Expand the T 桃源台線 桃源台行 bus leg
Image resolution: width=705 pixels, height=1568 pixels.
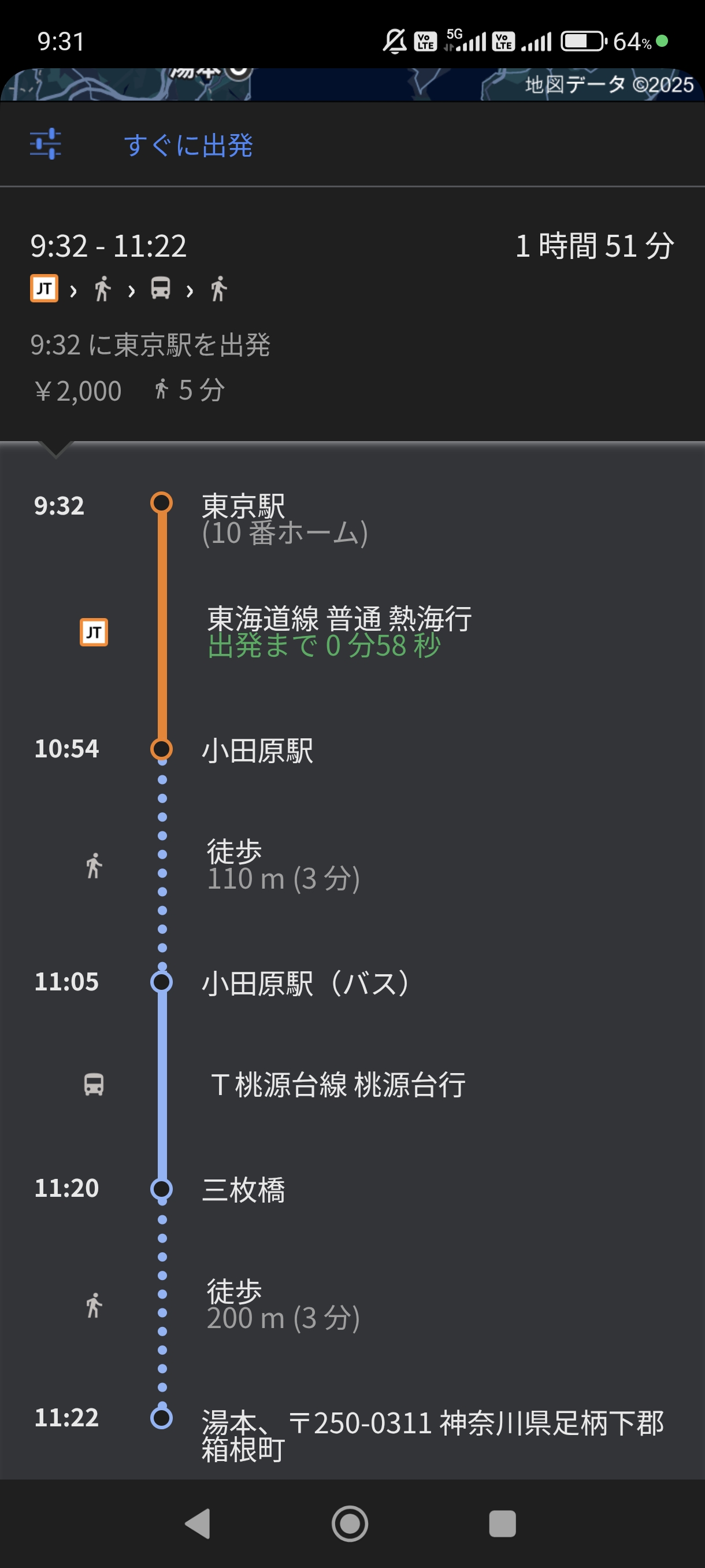[337, 1085]
